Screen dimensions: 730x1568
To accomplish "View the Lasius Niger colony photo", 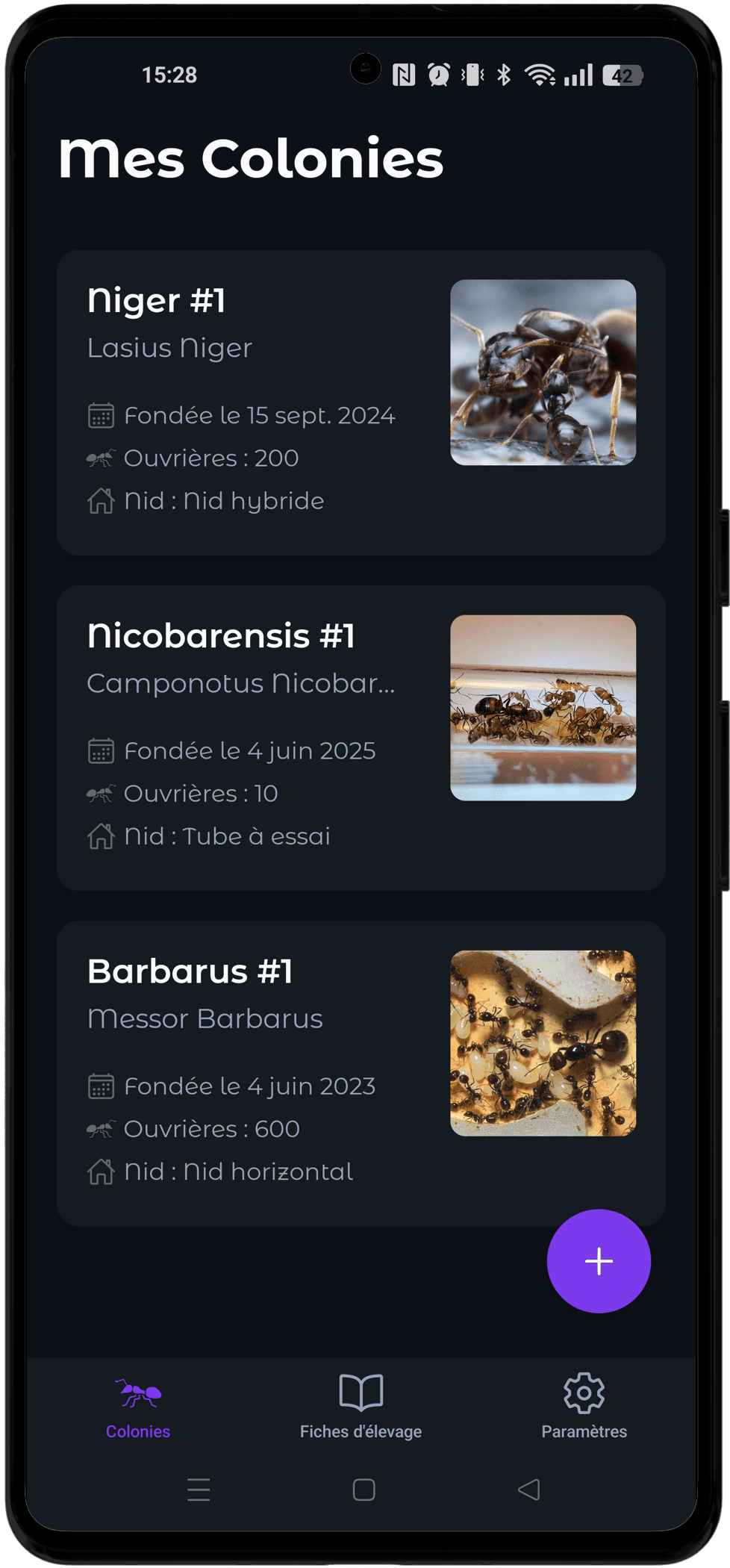I will [x=543, y=373].
